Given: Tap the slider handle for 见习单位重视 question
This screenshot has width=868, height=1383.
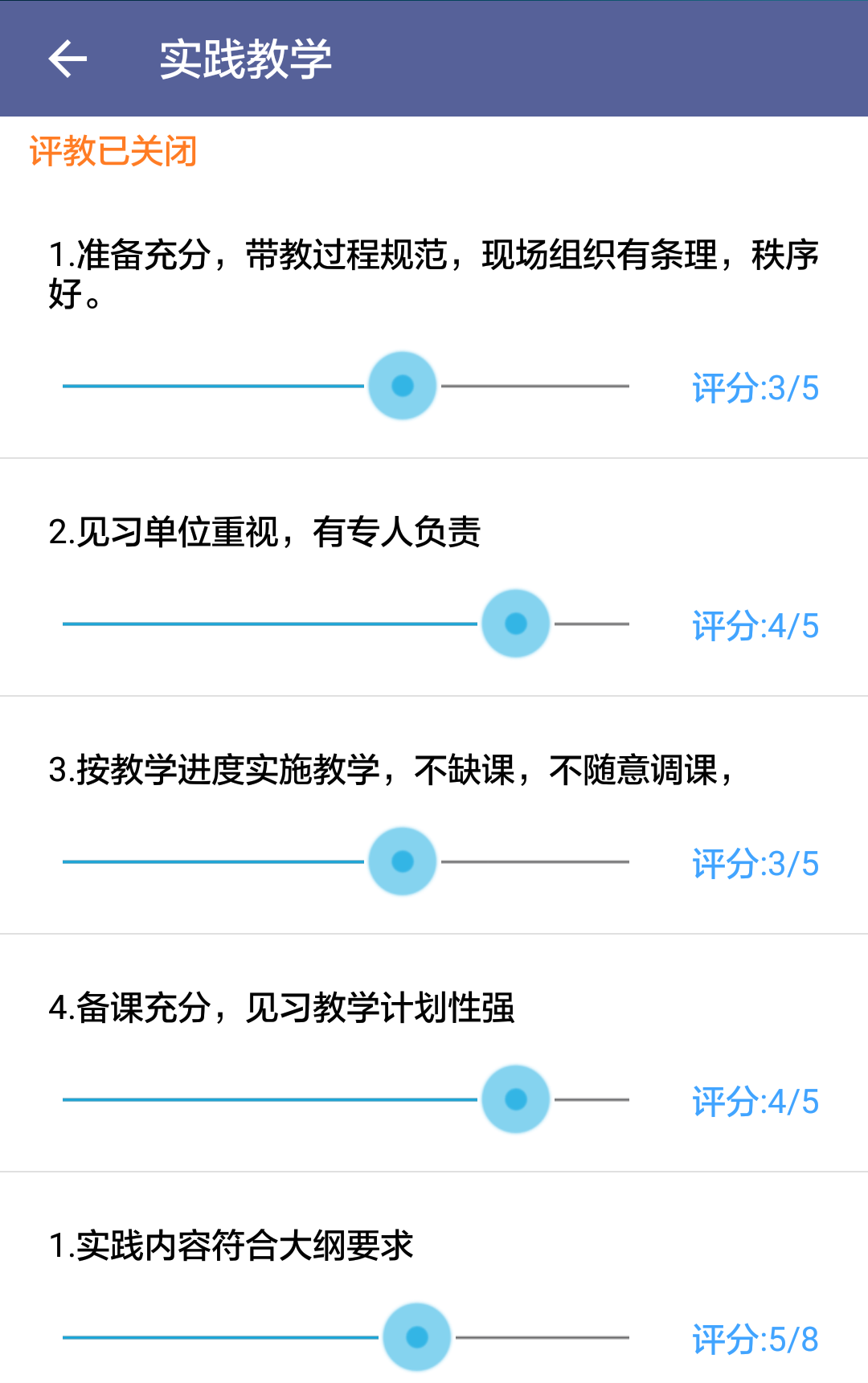Looking at the screenshot, I should 516,624.
